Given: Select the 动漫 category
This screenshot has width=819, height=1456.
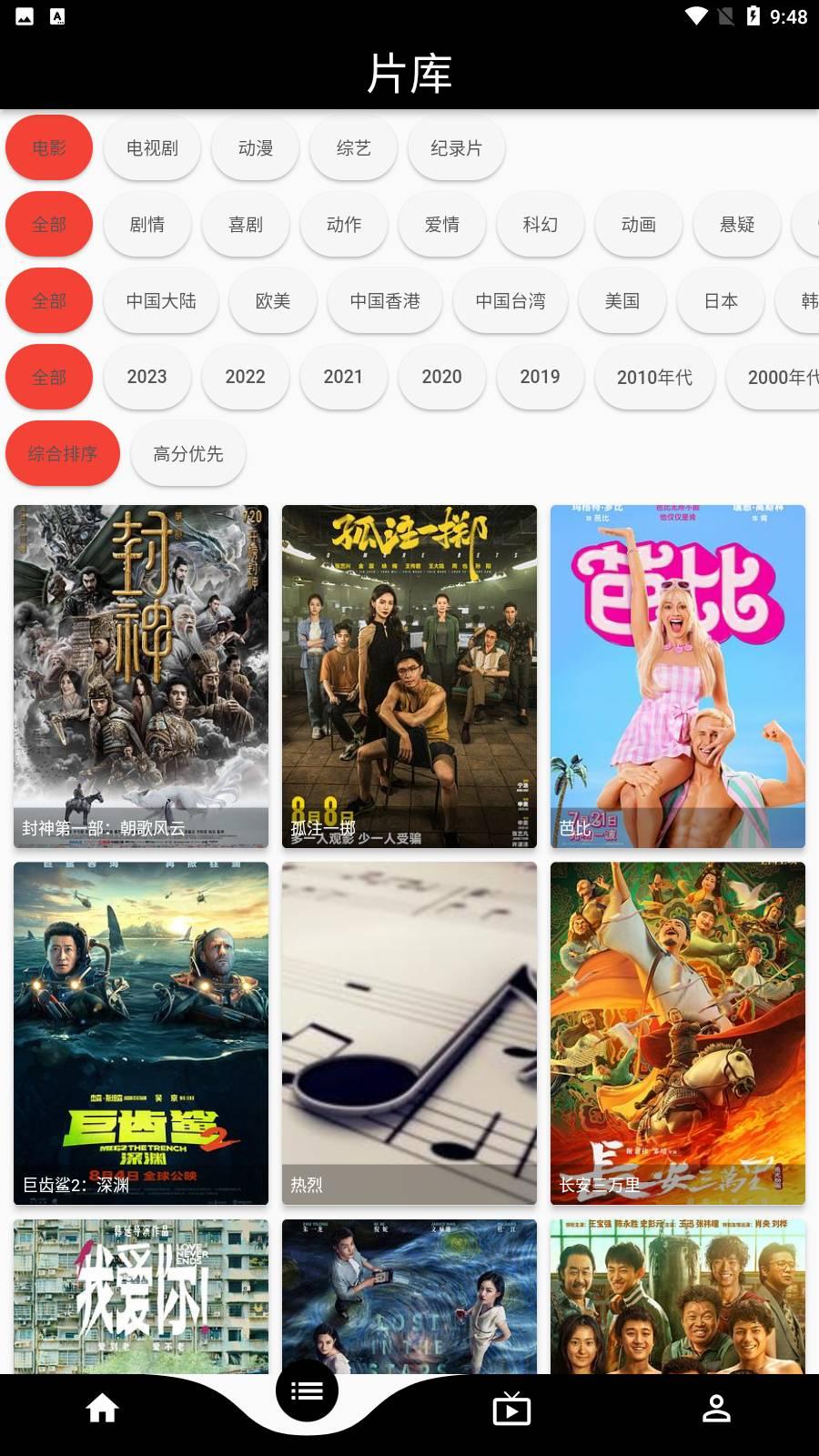Looking at the screenshot, I should click(255, 147).
